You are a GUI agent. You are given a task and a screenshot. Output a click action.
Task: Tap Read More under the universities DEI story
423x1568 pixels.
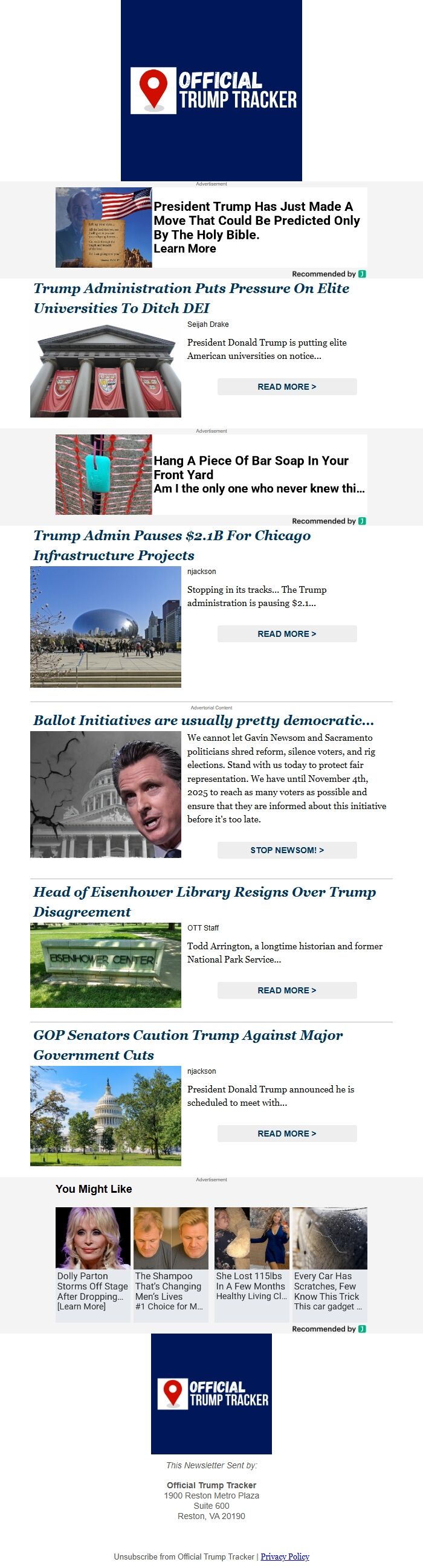[x=286, y=387]
